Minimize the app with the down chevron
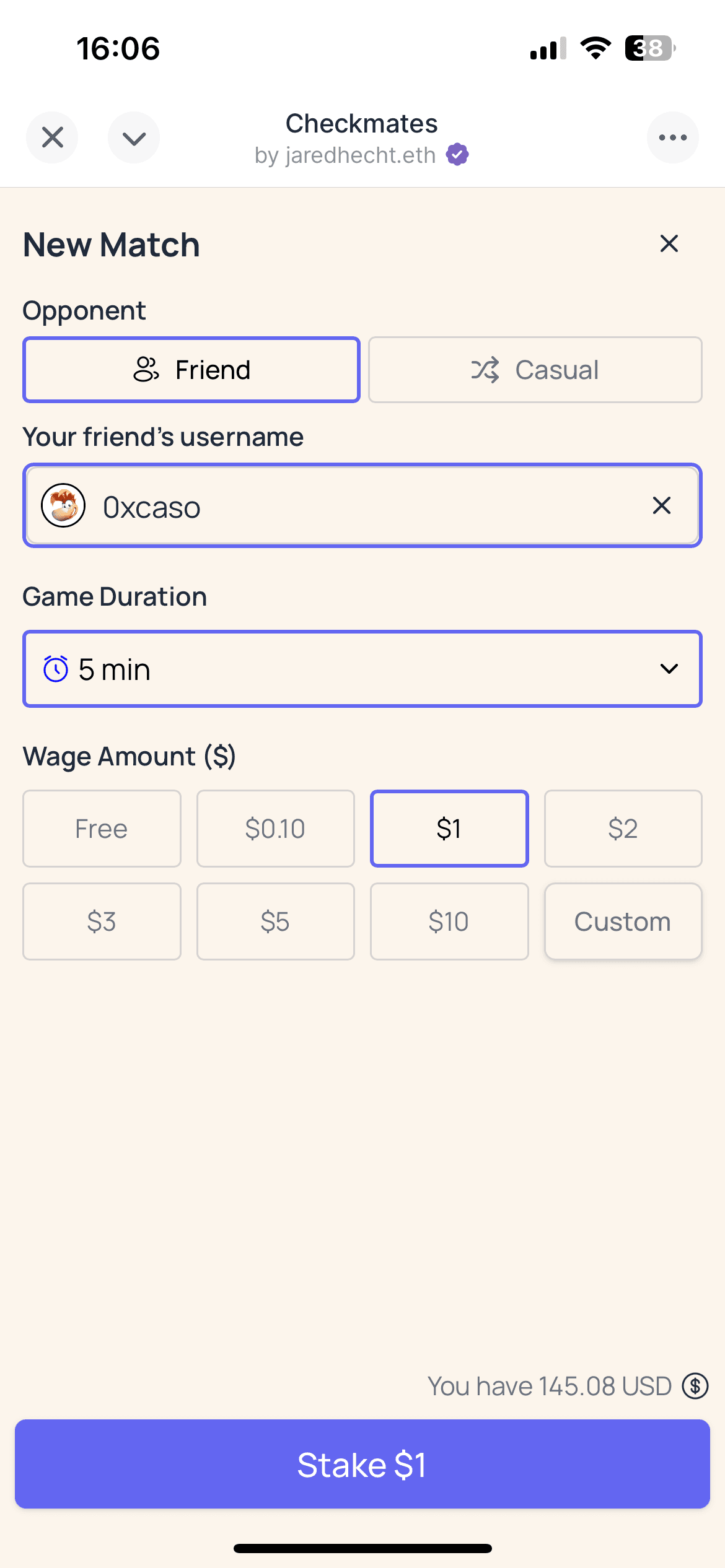The image size is (725, 1568). tap(133, 137)
